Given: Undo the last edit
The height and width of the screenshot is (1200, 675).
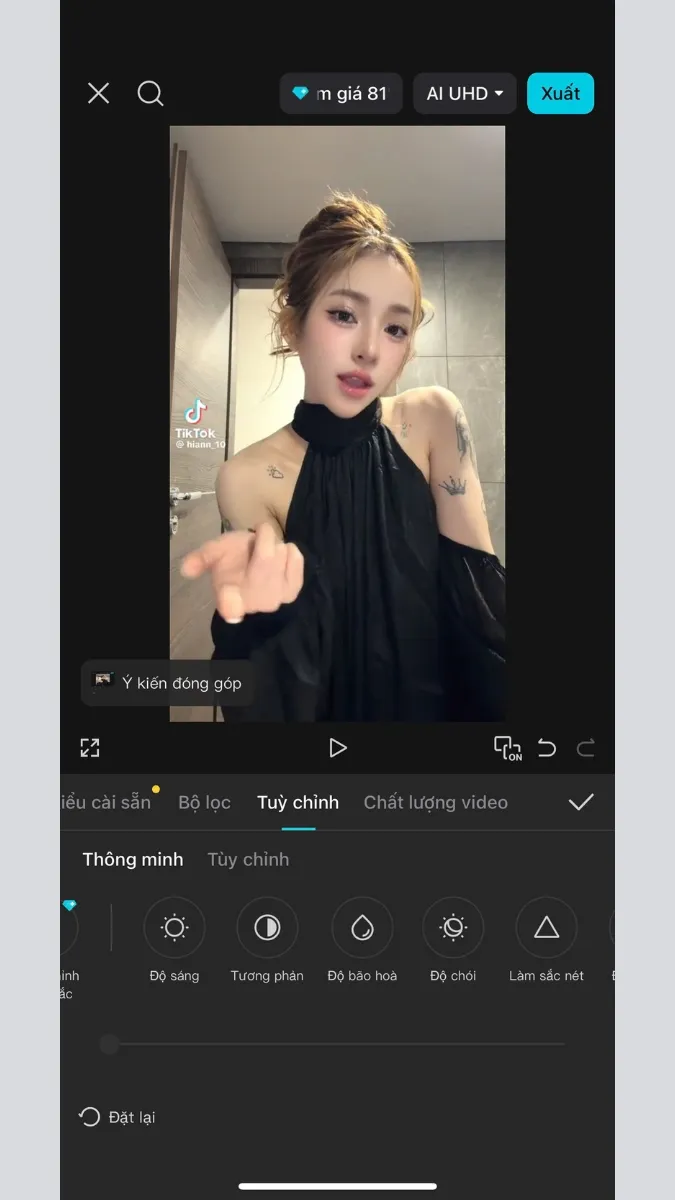Looking at the screenshot, I should click(x=547, y=747).
